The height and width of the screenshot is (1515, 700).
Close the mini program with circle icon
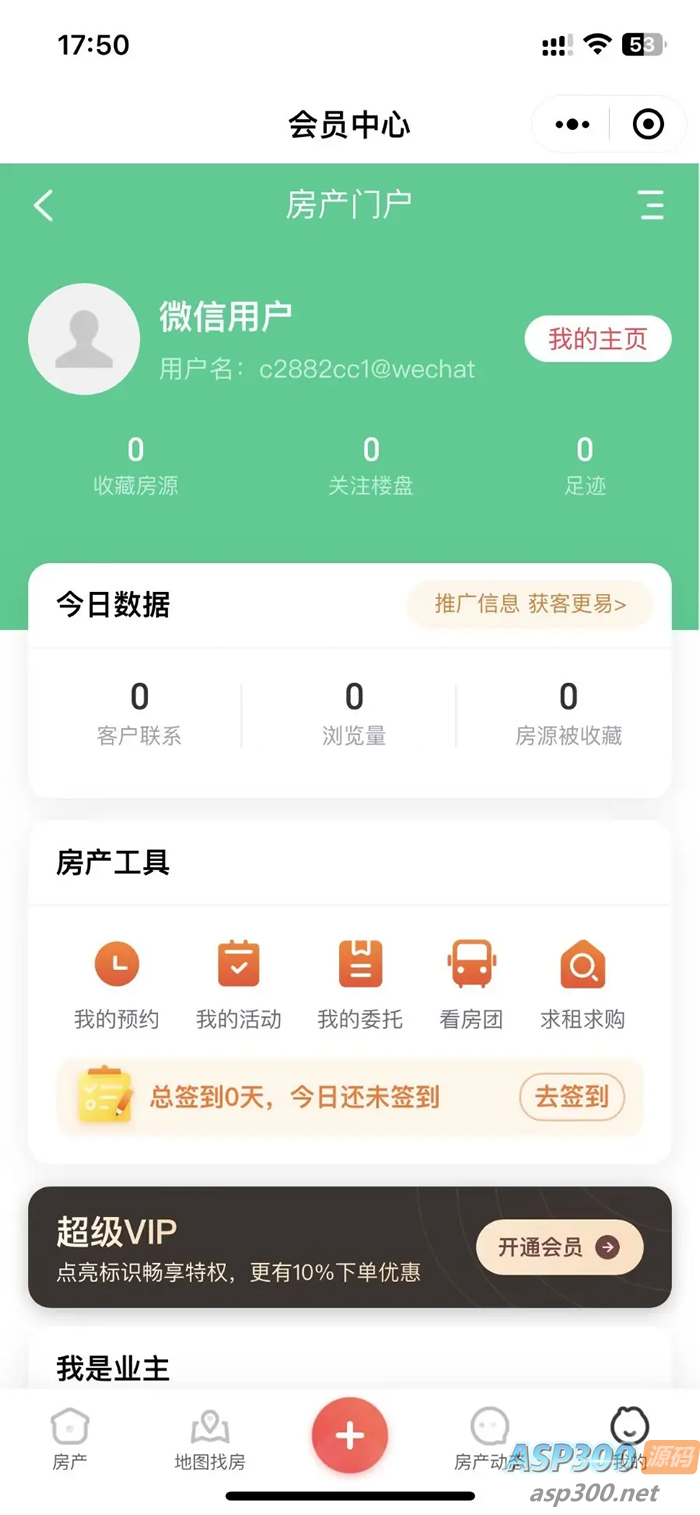click(648, 125)
